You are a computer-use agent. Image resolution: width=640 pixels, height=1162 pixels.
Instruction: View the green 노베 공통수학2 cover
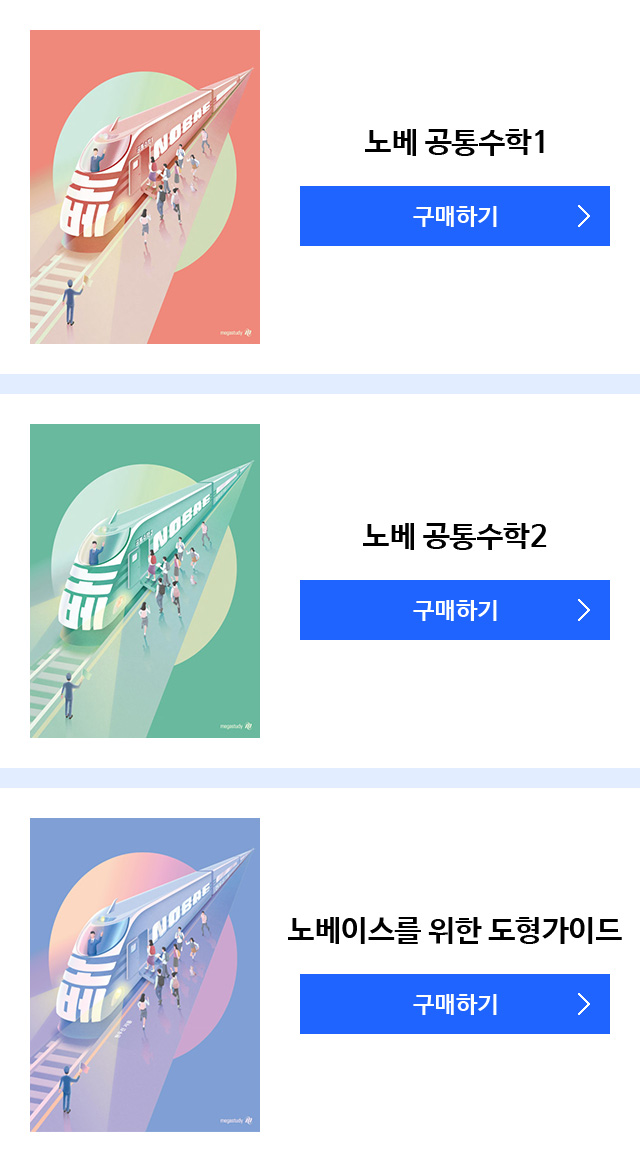click(145, 581)
